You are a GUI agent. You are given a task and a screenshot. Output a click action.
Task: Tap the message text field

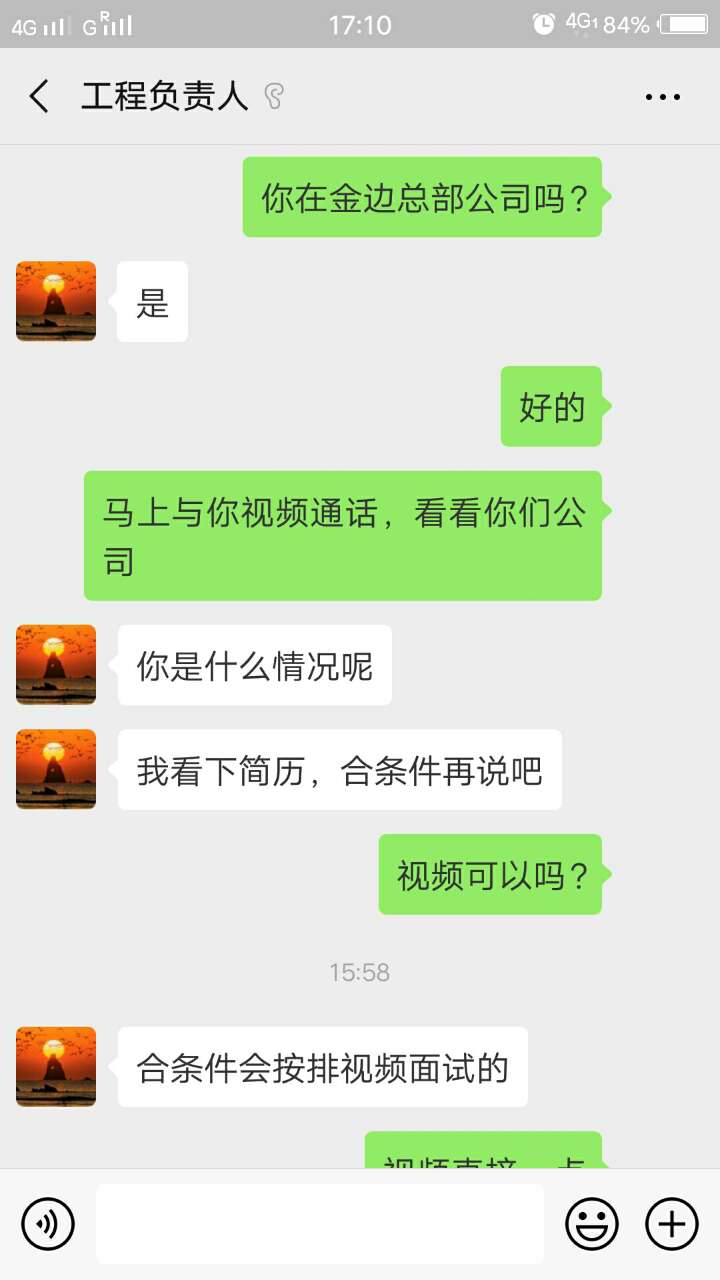click(x=320, y=1224)
